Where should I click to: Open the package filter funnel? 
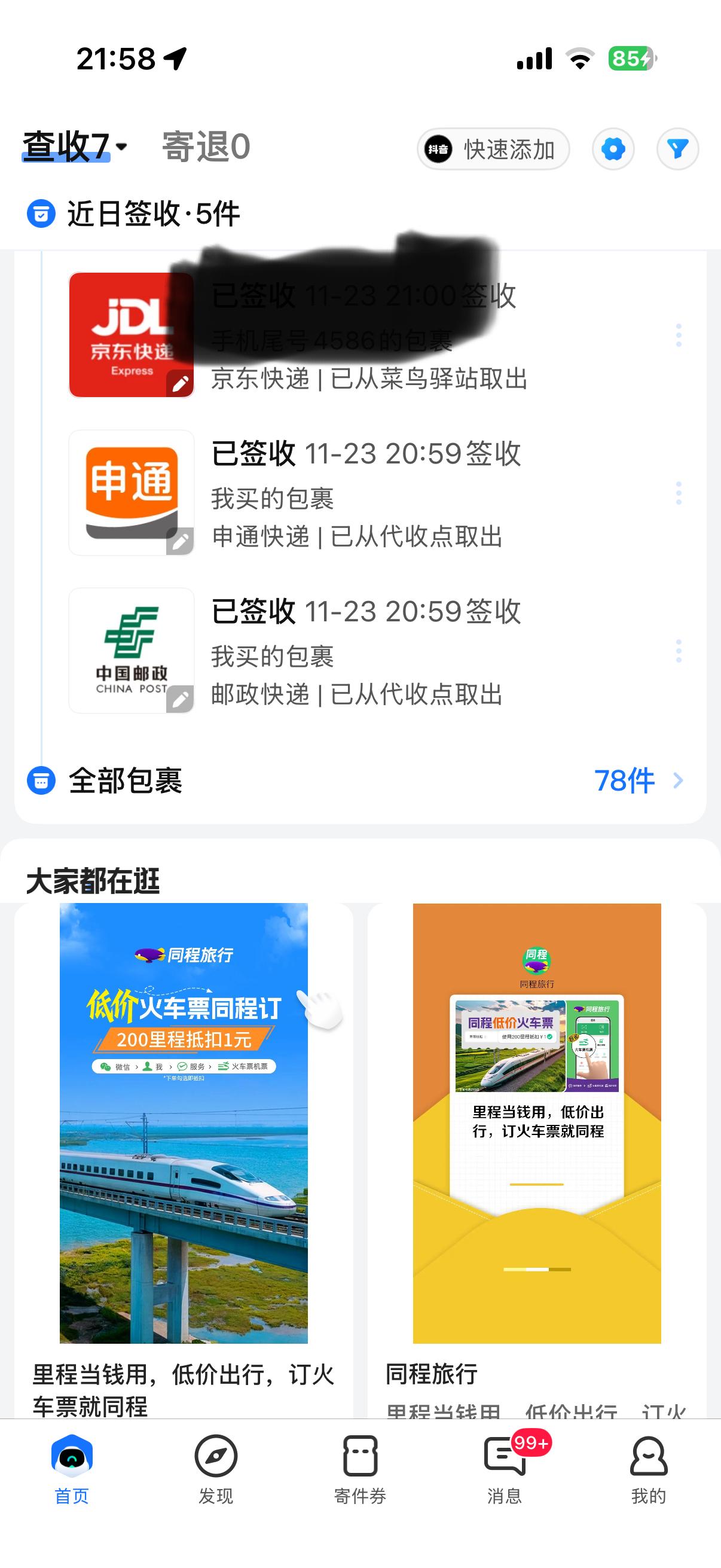click(x=677, y=149)
